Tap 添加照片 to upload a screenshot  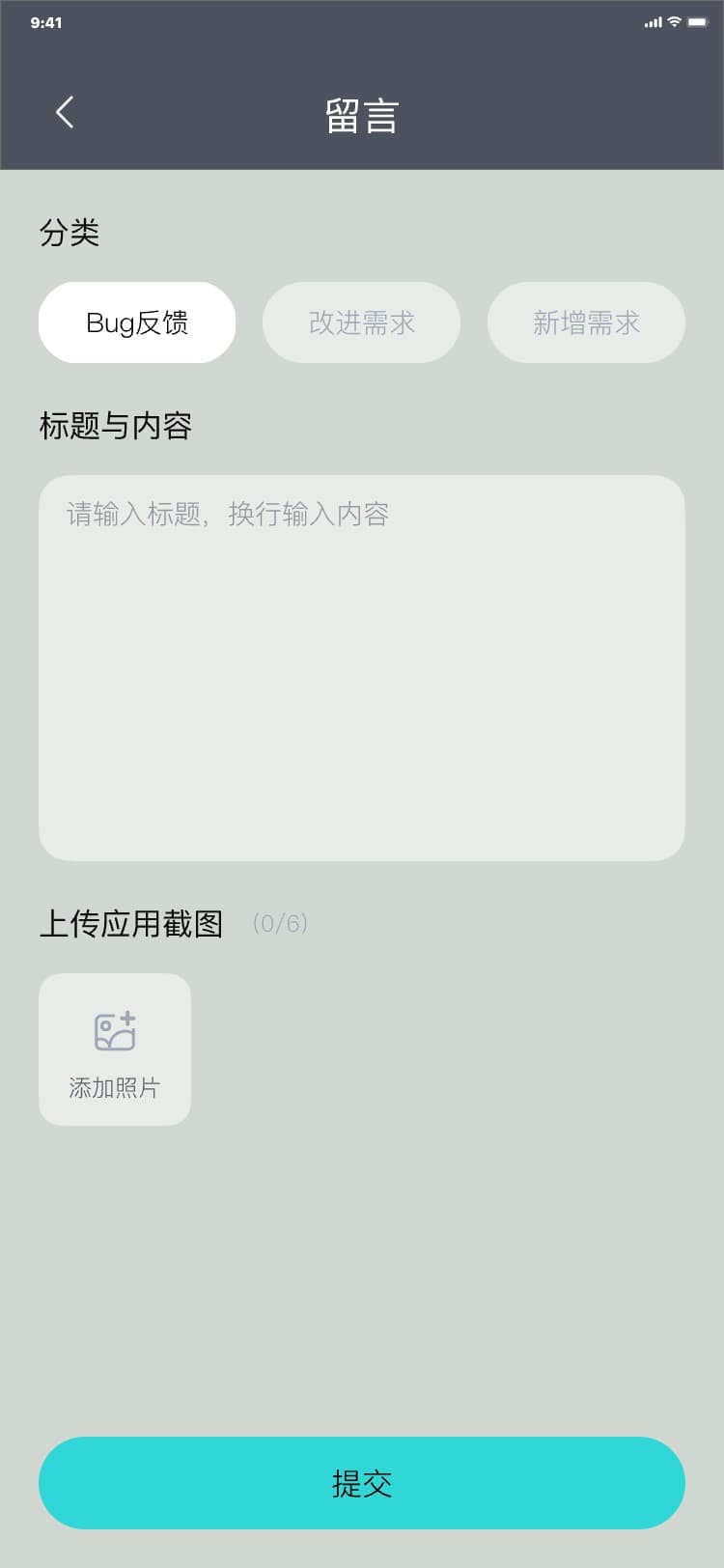pos(115,1049)
